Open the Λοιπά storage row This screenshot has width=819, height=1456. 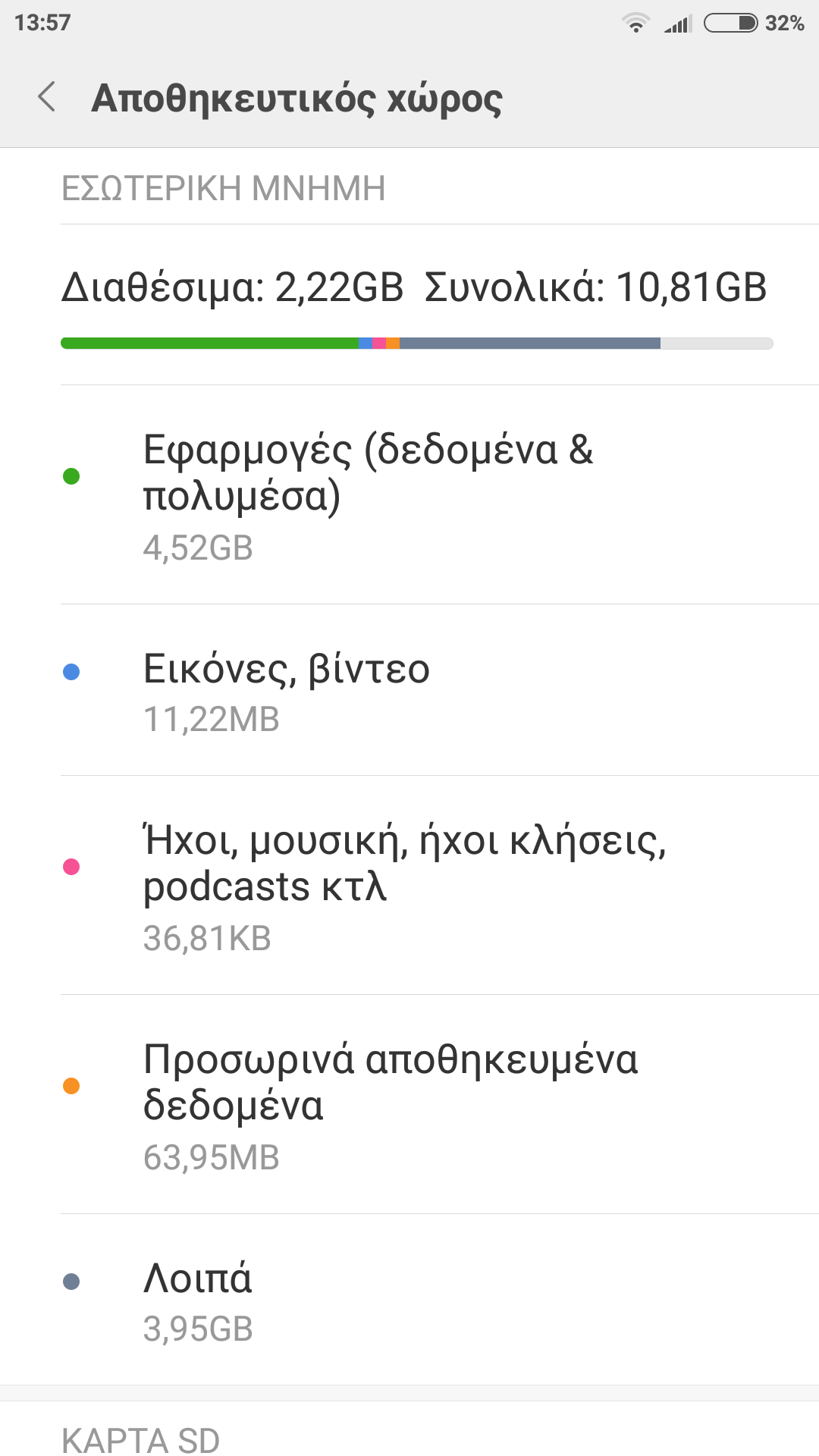[409, 1300]
